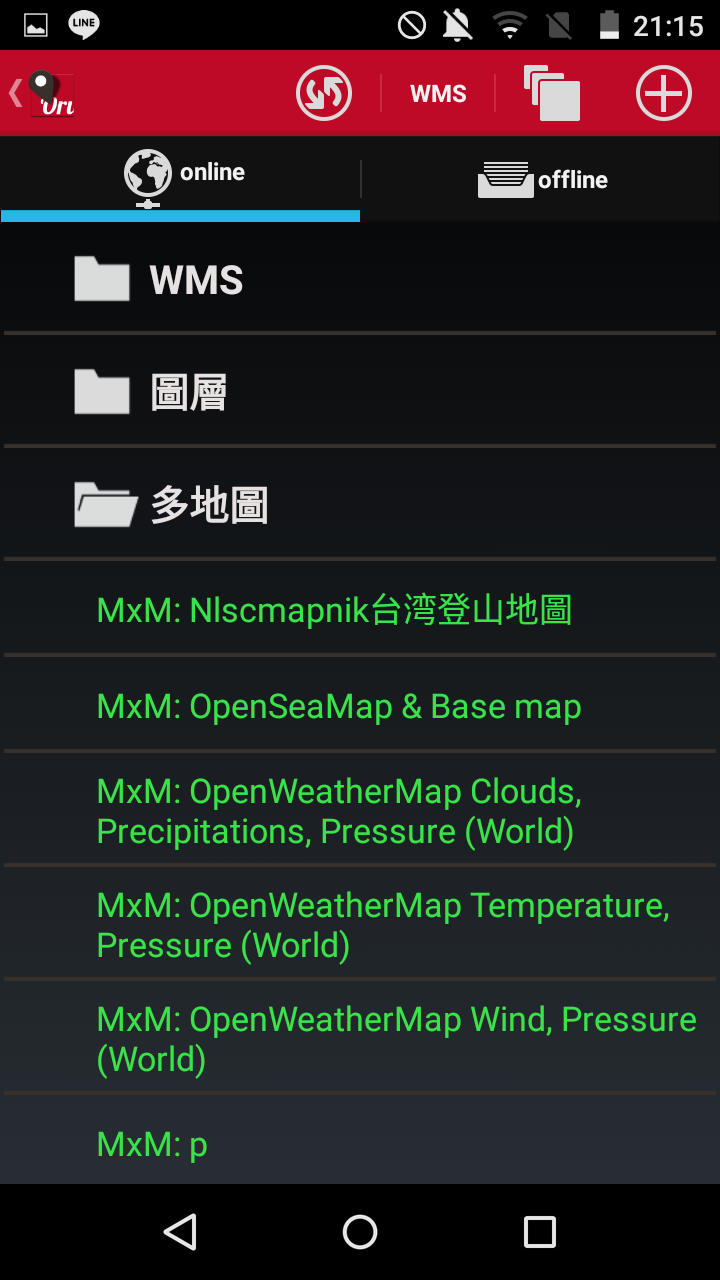Pick OpenWeatherMap Wind, Pressure map
This screenshot has height=1280, width=720.
(396, 1039)
